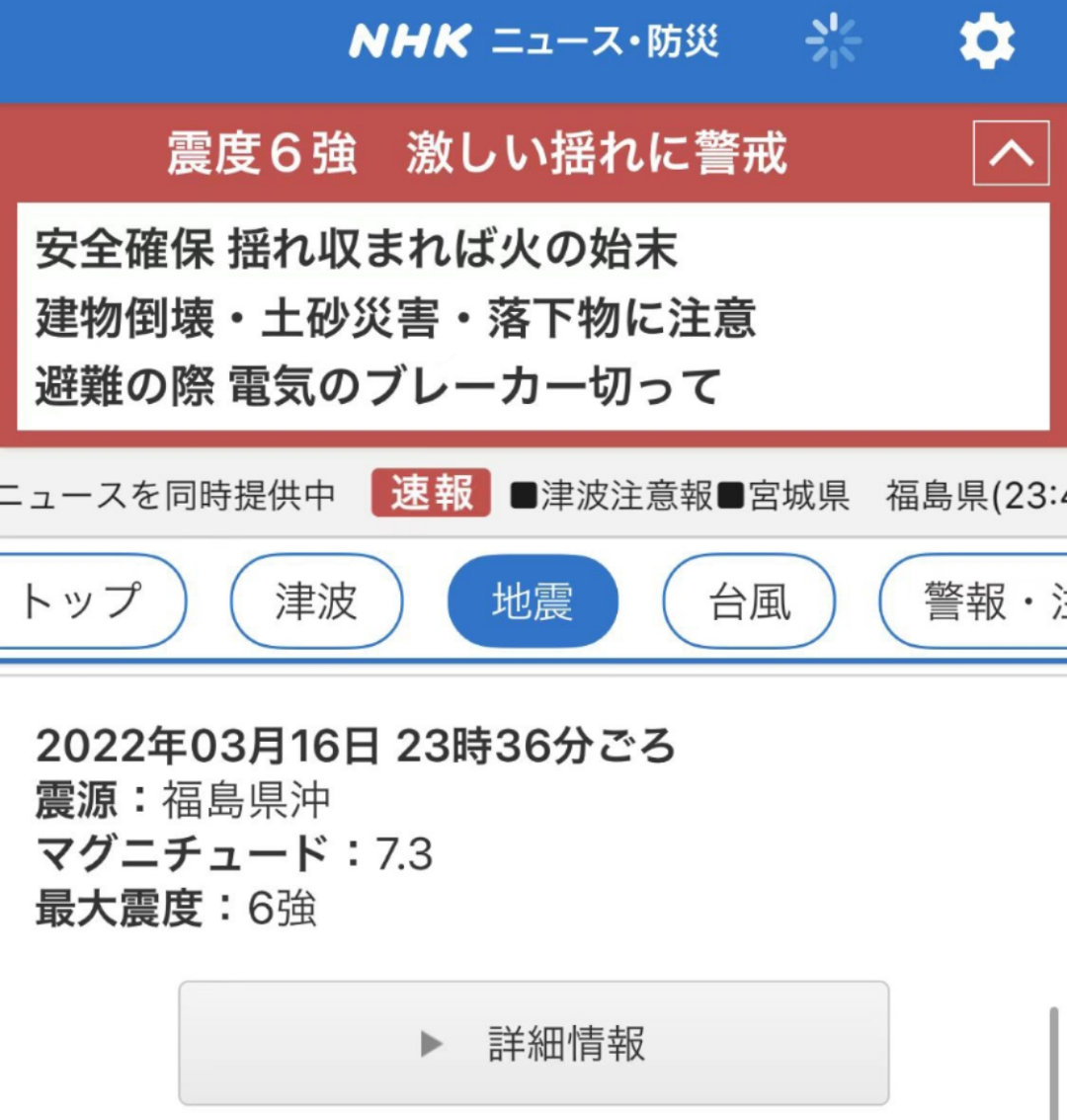Click the マグニチュード 7.3 entry
The width and height of the screenshot is (1067, 1120).
pyautogui.click(x=232, y=853)
